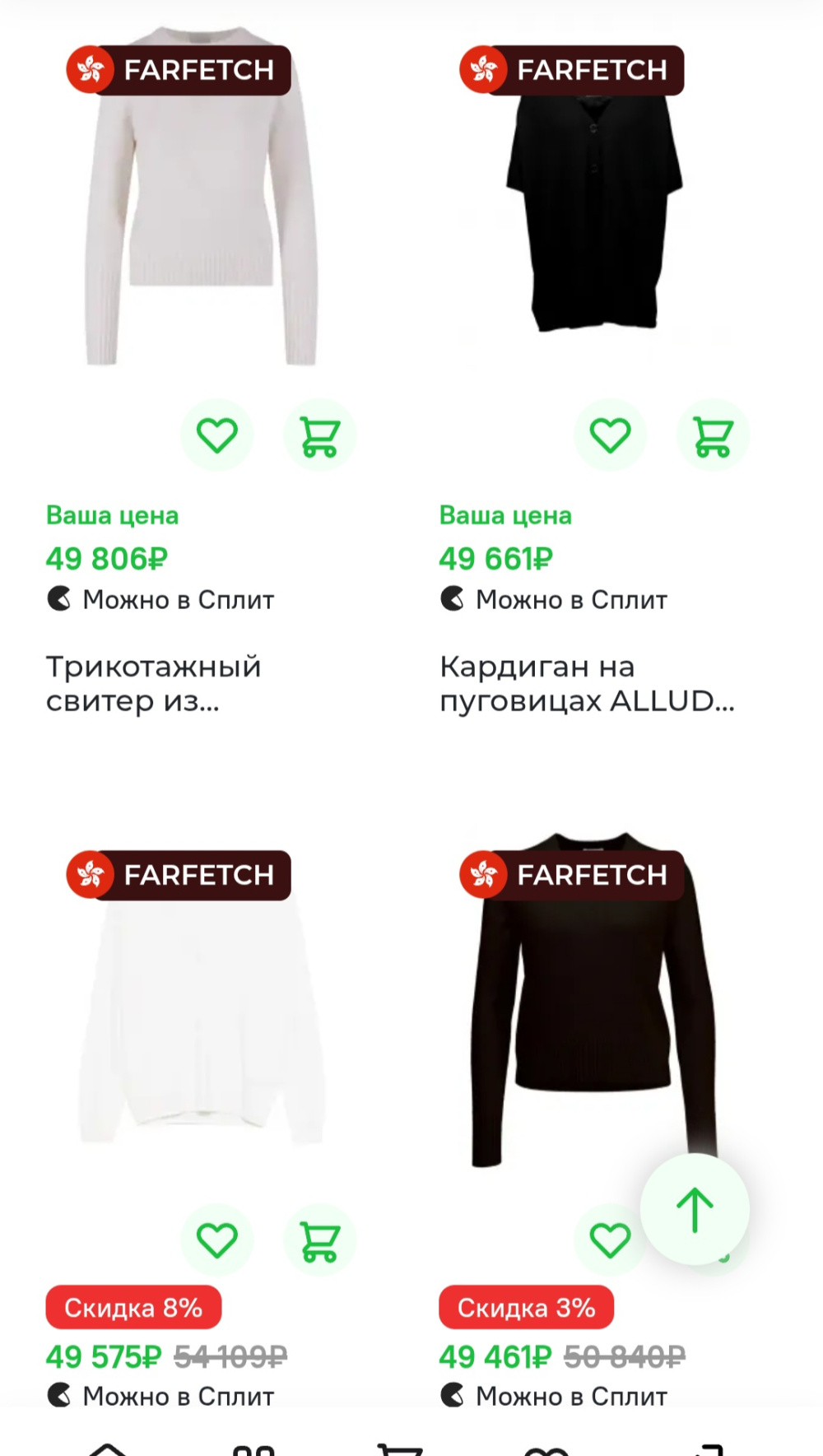Favorite the white knit sweater
The width and height of the screenshot is (823, 1456).
(x=217, y=435)
